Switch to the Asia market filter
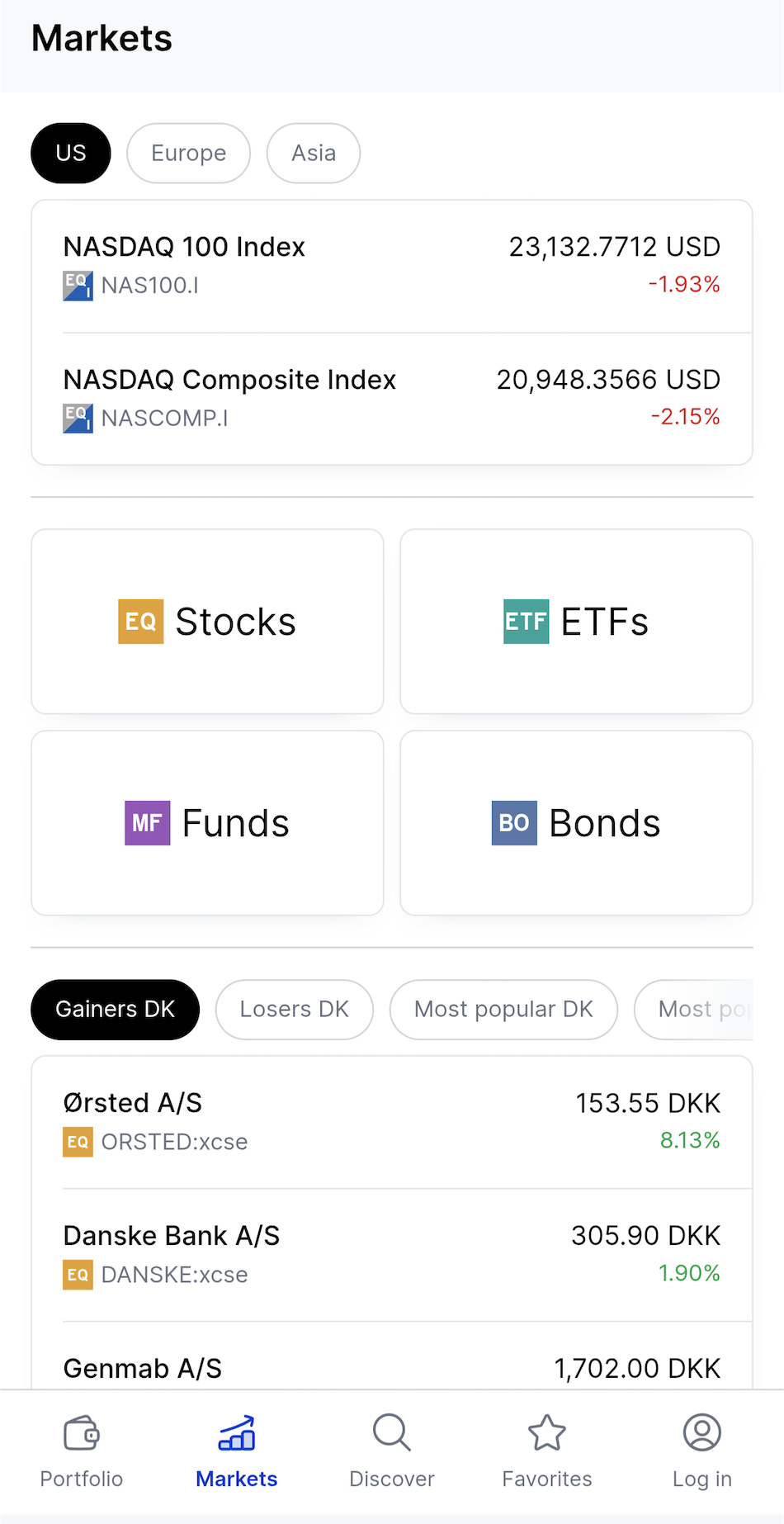The height and width of the screenshot is (1524, 784). [x=313, y=153]
